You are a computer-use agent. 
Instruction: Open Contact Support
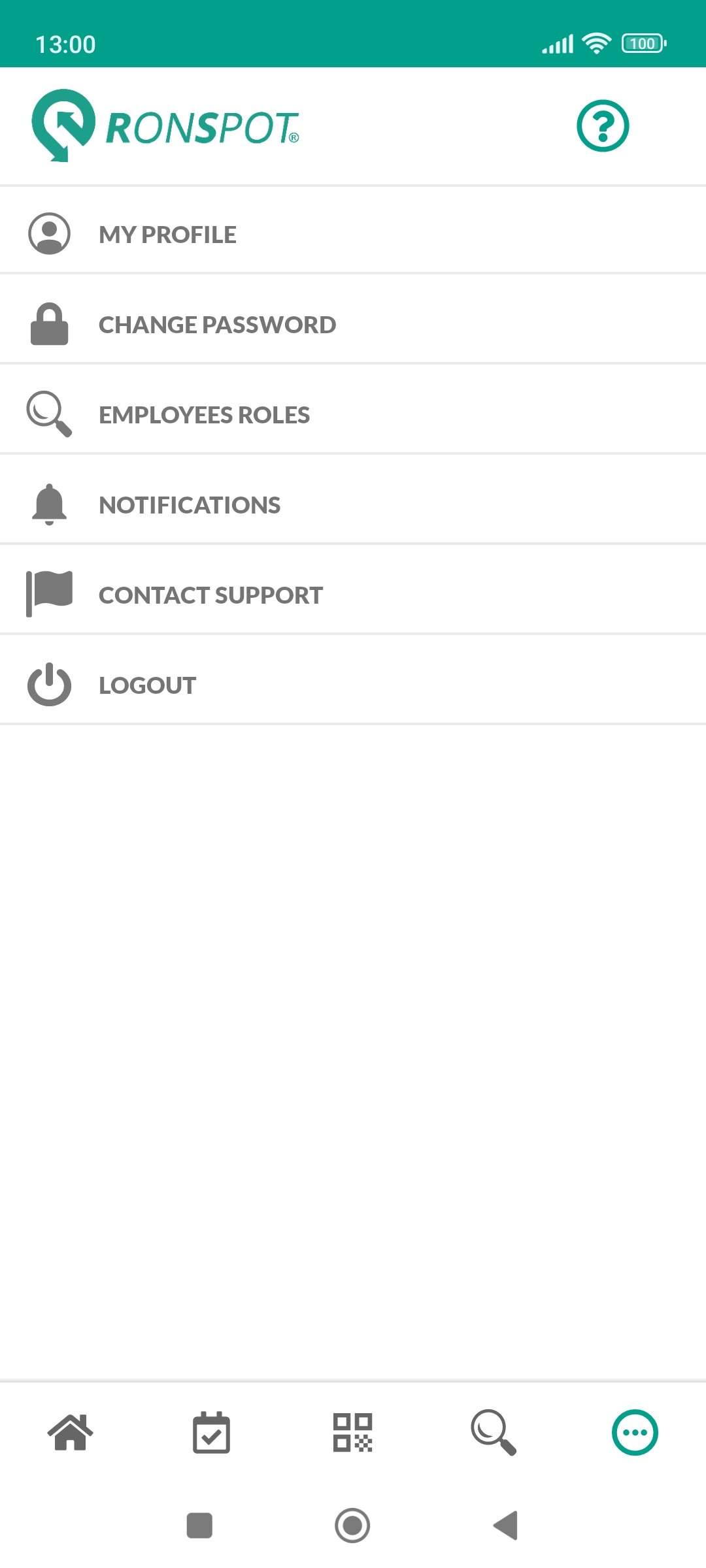(x=353, y=595)
